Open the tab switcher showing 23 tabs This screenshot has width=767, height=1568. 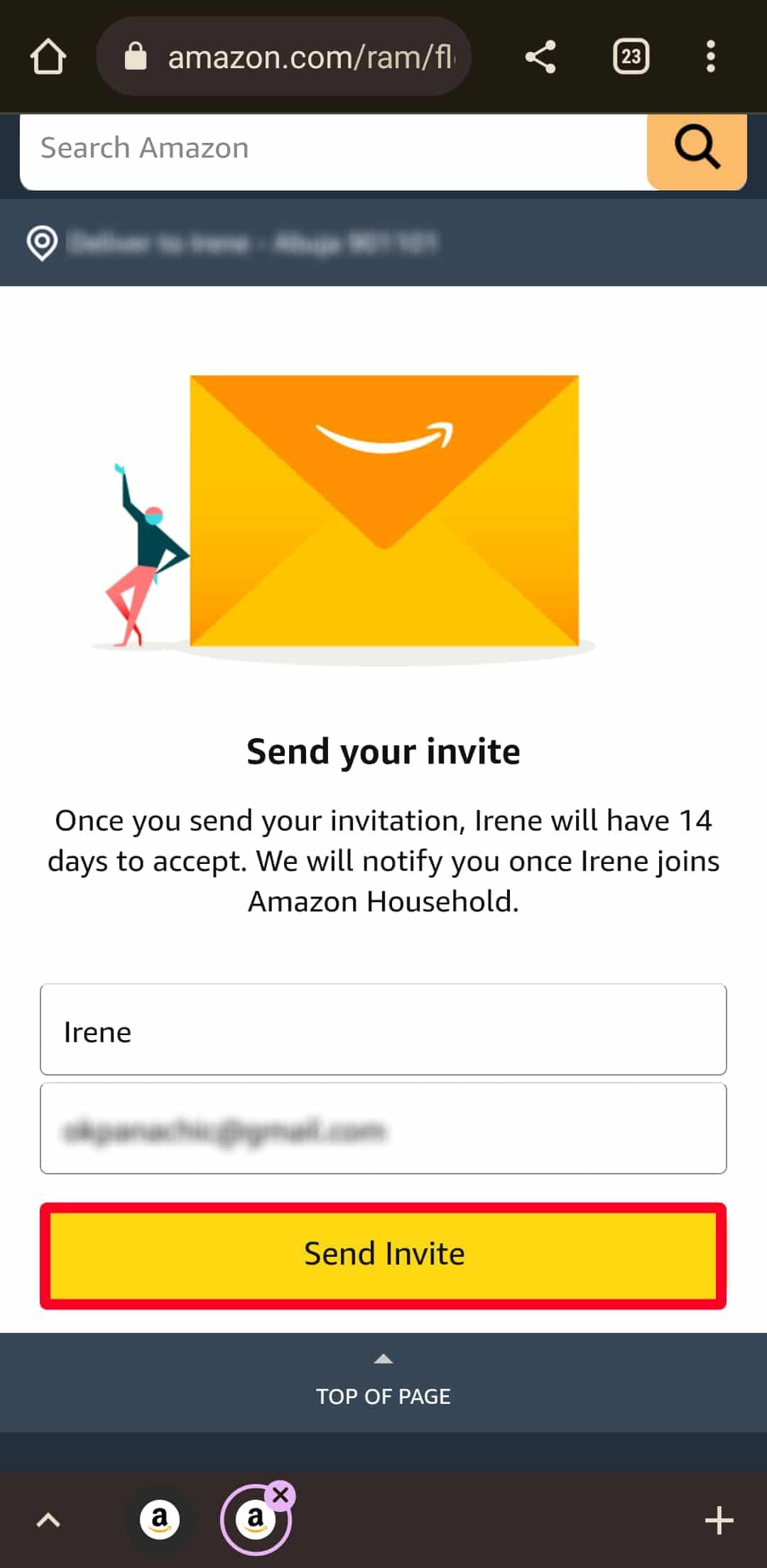point(630,56)
